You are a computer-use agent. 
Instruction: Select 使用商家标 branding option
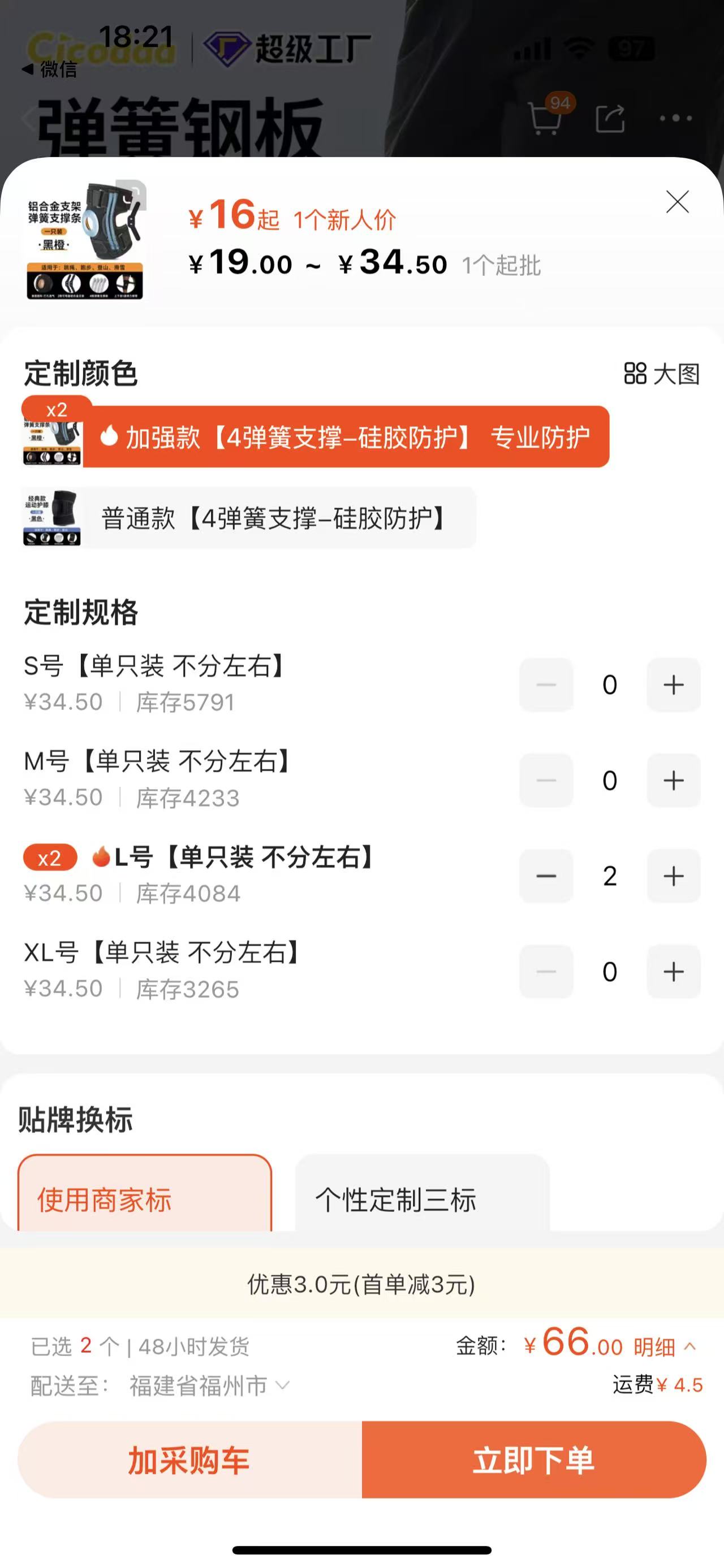click(145, 1198)
